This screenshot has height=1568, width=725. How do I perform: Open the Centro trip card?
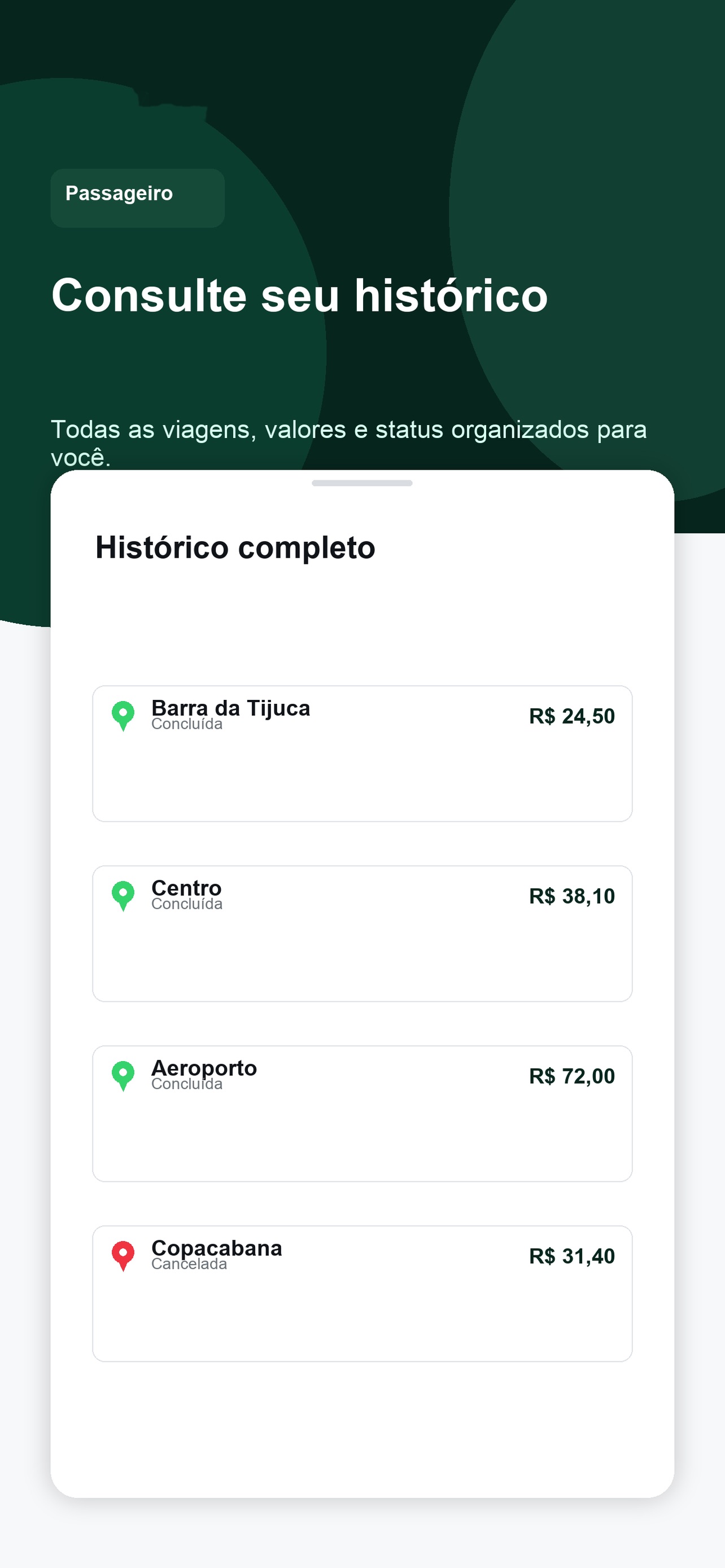[x=362, y=934]
